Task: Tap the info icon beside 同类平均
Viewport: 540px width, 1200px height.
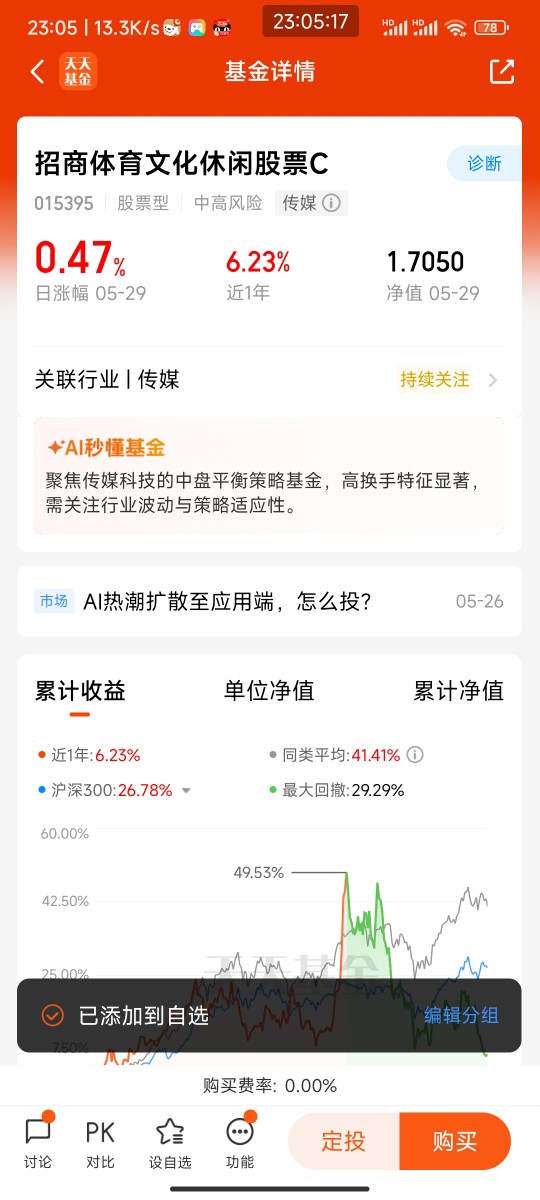Action: click(x=415, y=755)
